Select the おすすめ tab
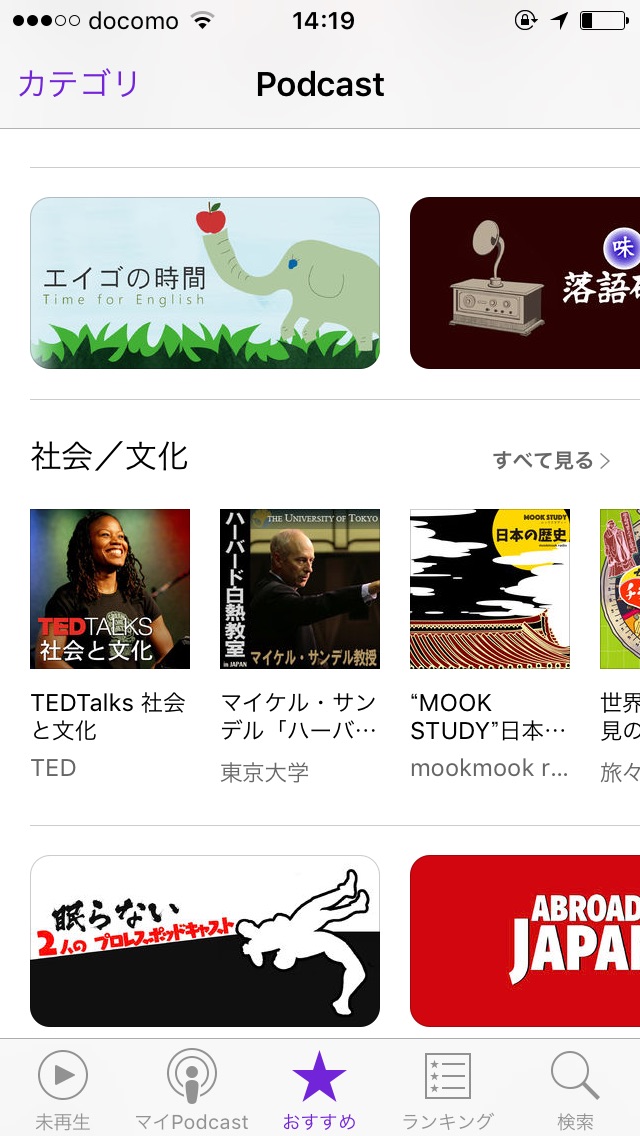This screenshot has width=640, height=1136. click(x=319, y=1090)
